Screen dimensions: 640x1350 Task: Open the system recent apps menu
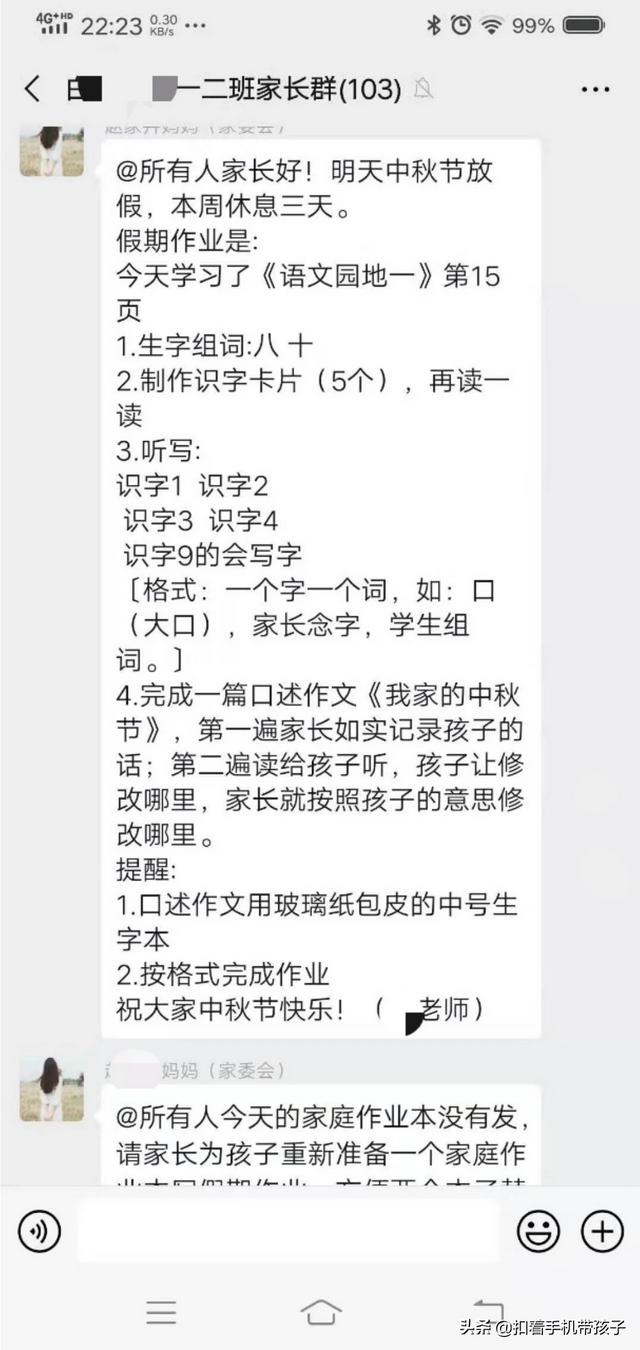coord(161,1311)
